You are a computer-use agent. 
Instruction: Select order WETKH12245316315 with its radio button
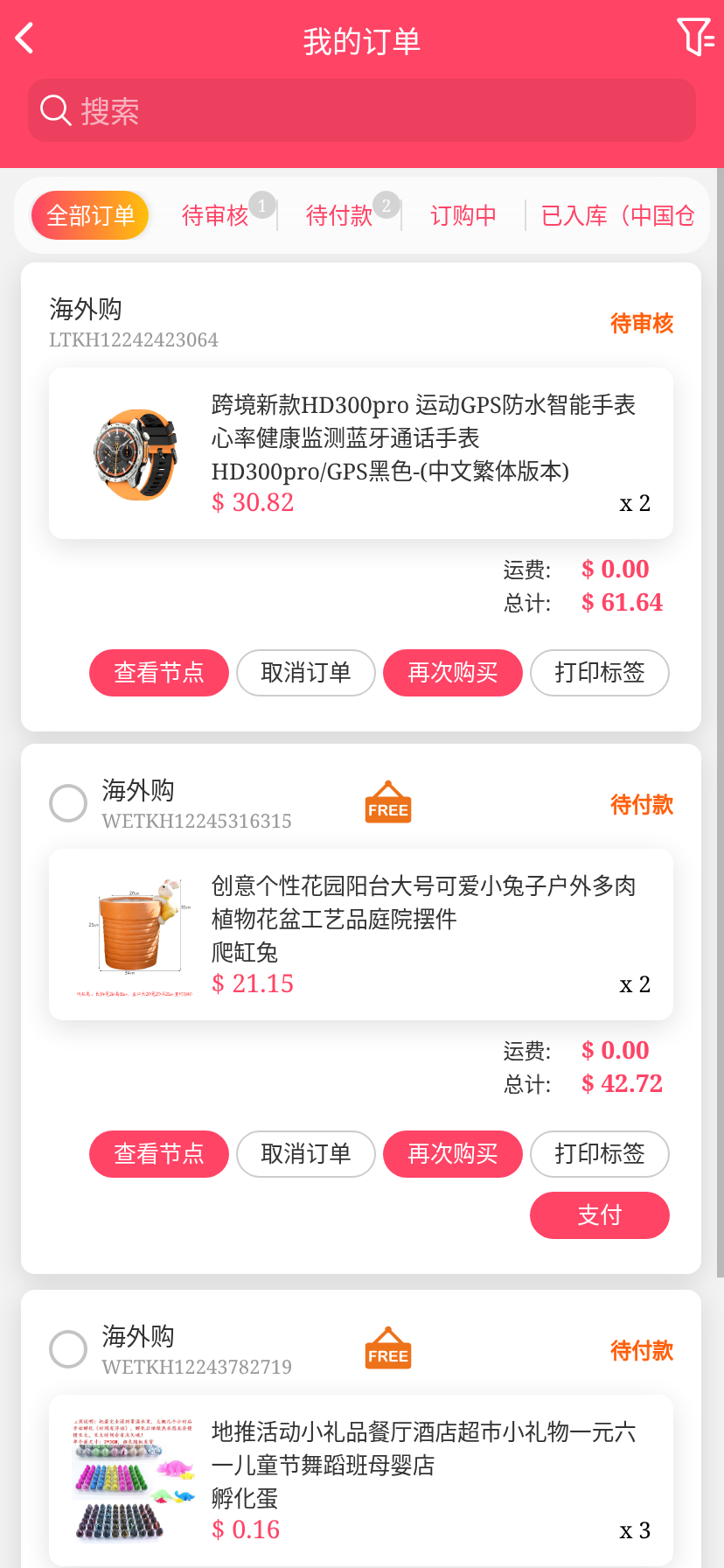[68, 803]
